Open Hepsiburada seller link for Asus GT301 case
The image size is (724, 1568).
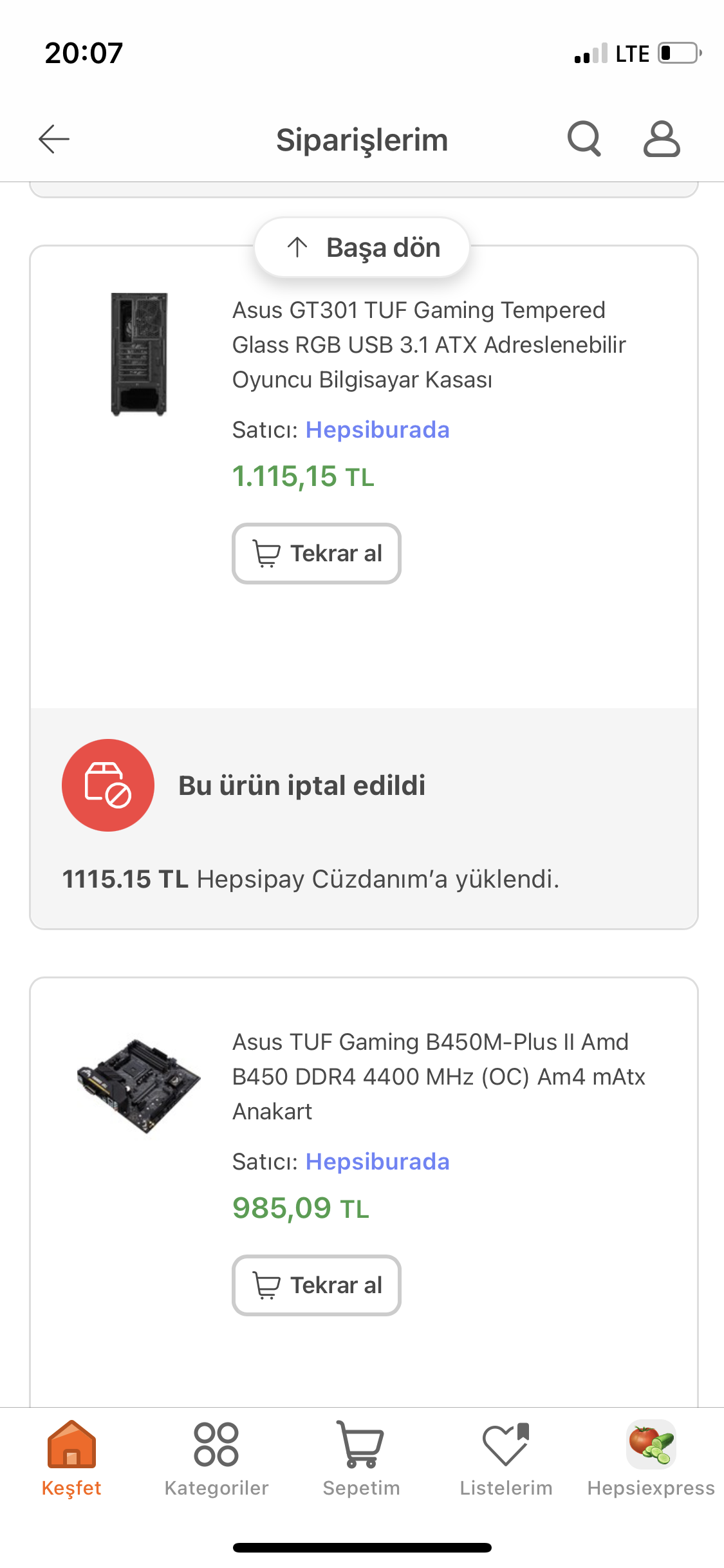coord(377,430)
